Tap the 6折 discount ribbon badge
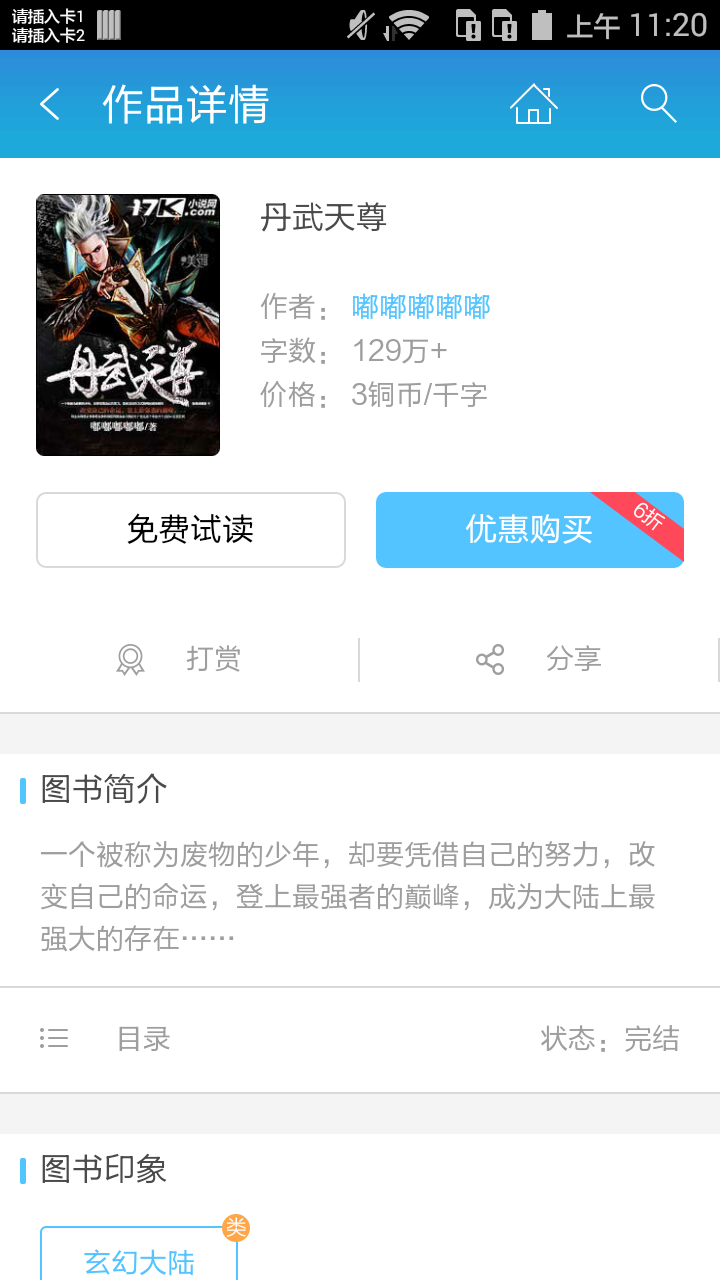 (652, 512)
